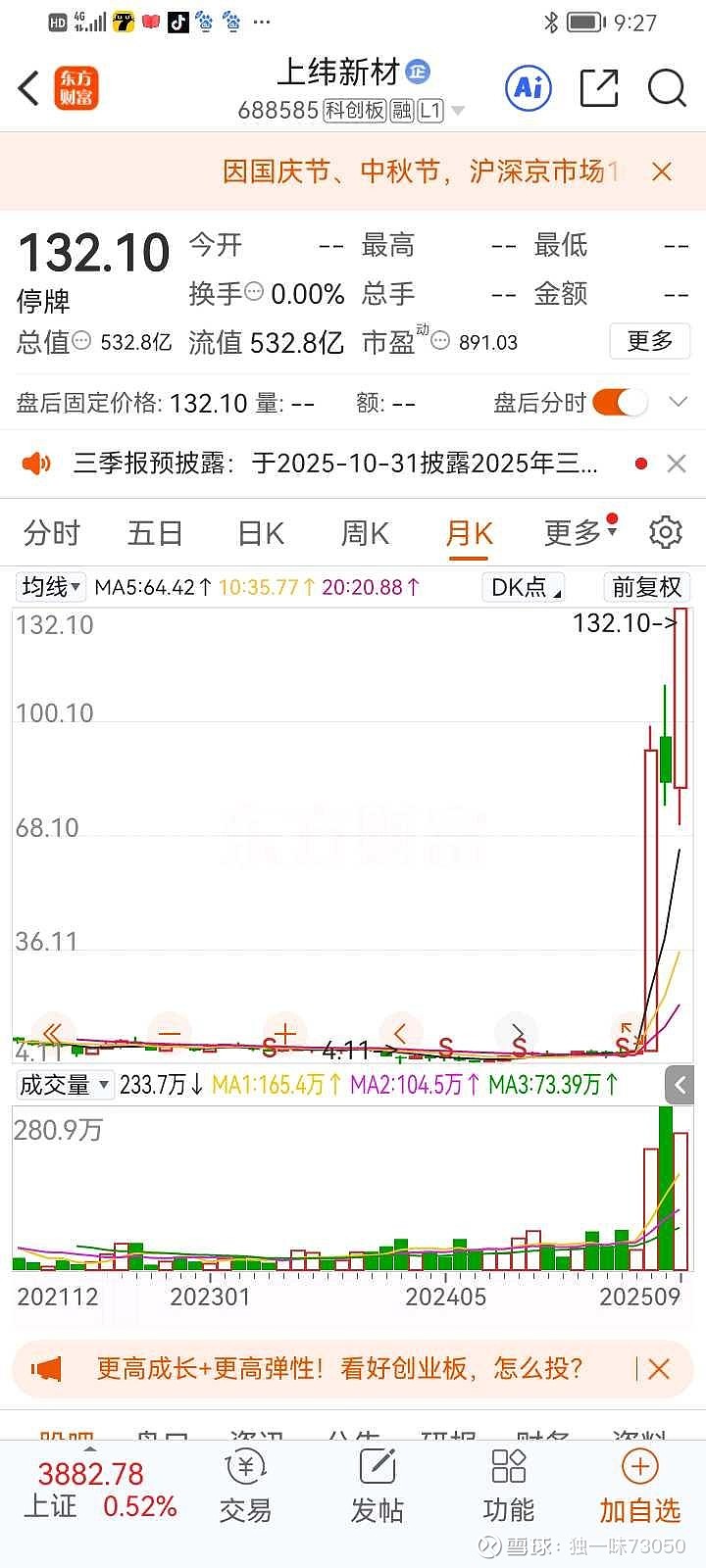706x1568 pixels.
Task: Toggle the 盘后分时 switch
Action: tap(620, 403)
